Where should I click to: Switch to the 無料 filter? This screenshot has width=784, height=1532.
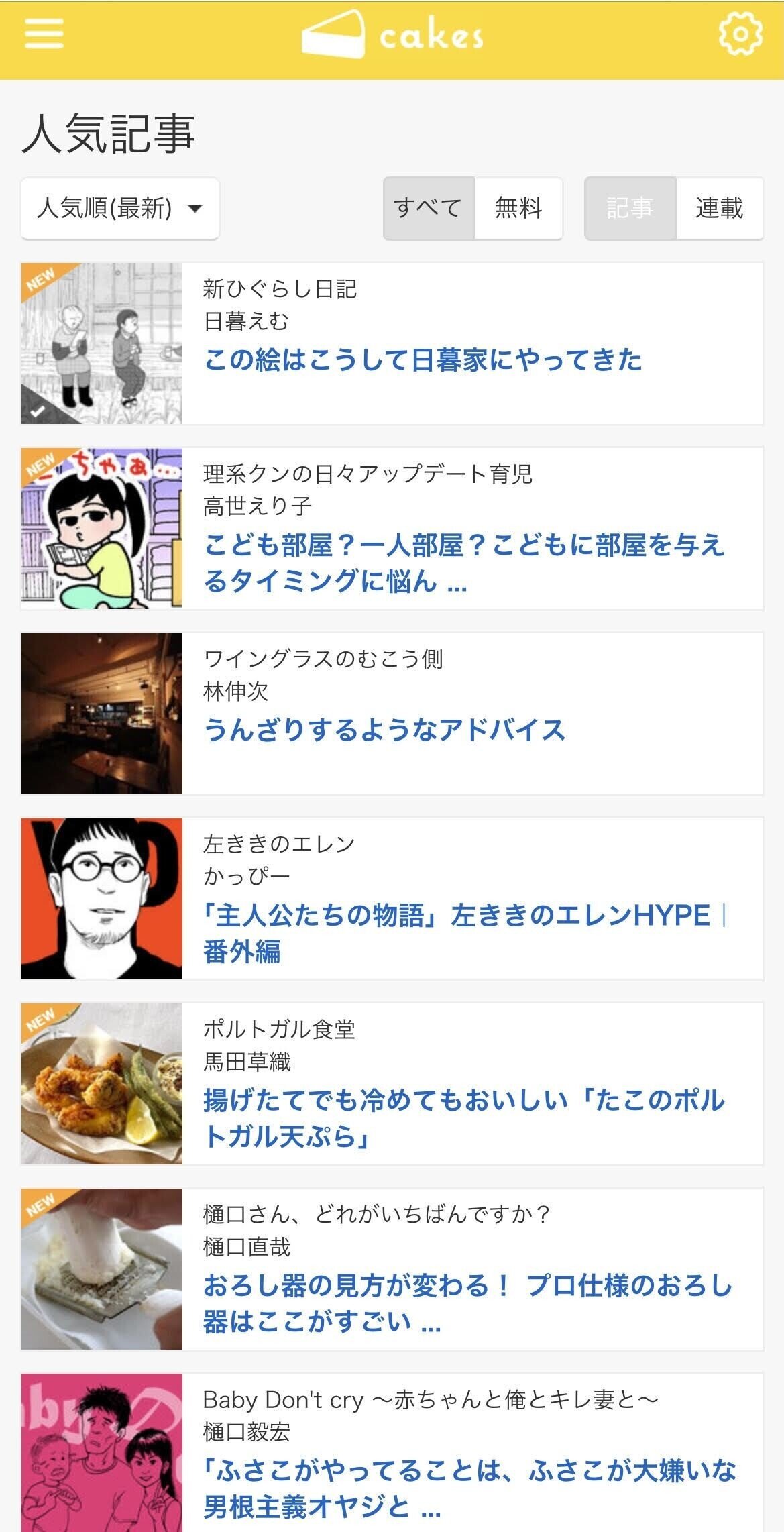[x=518, y=208]
